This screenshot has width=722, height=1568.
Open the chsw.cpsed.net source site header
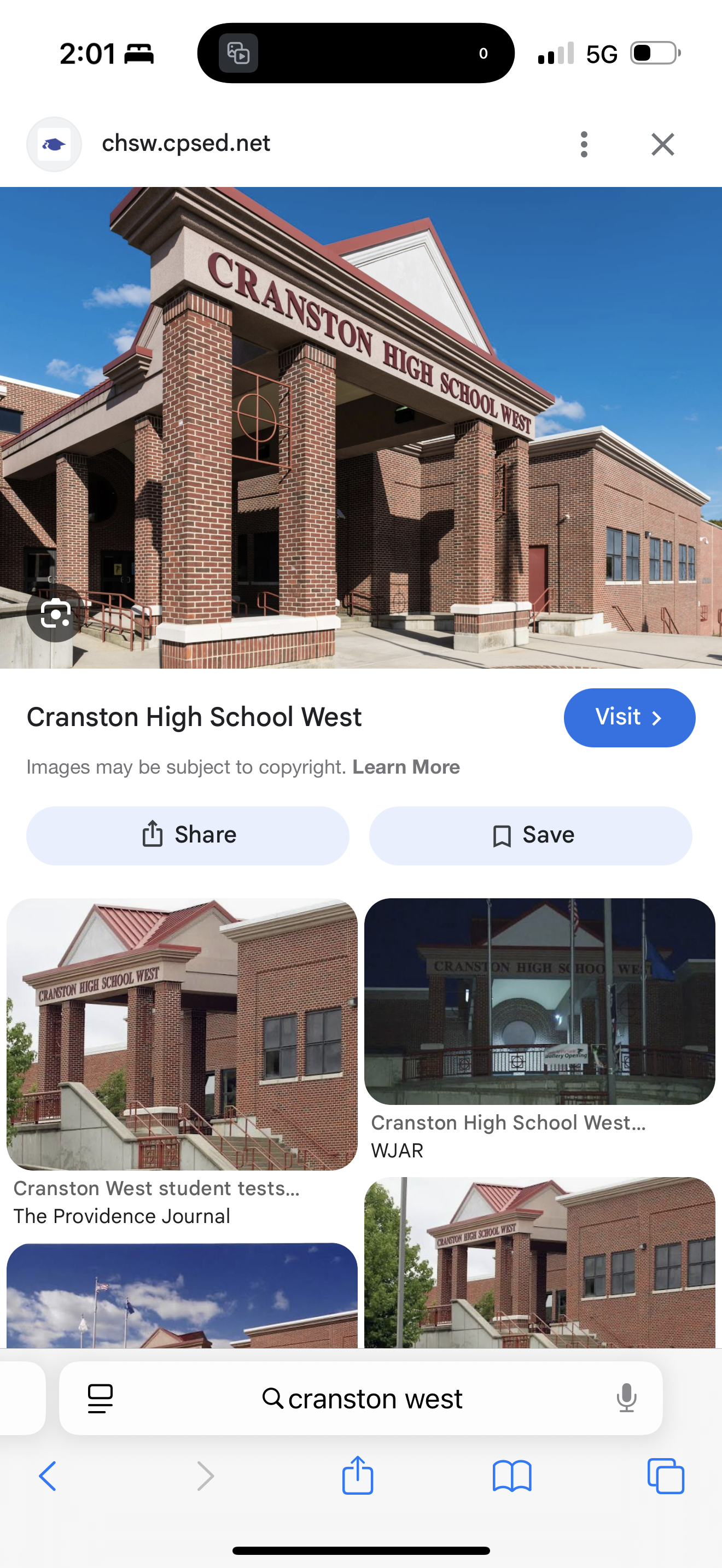click(x=185, y=144)
